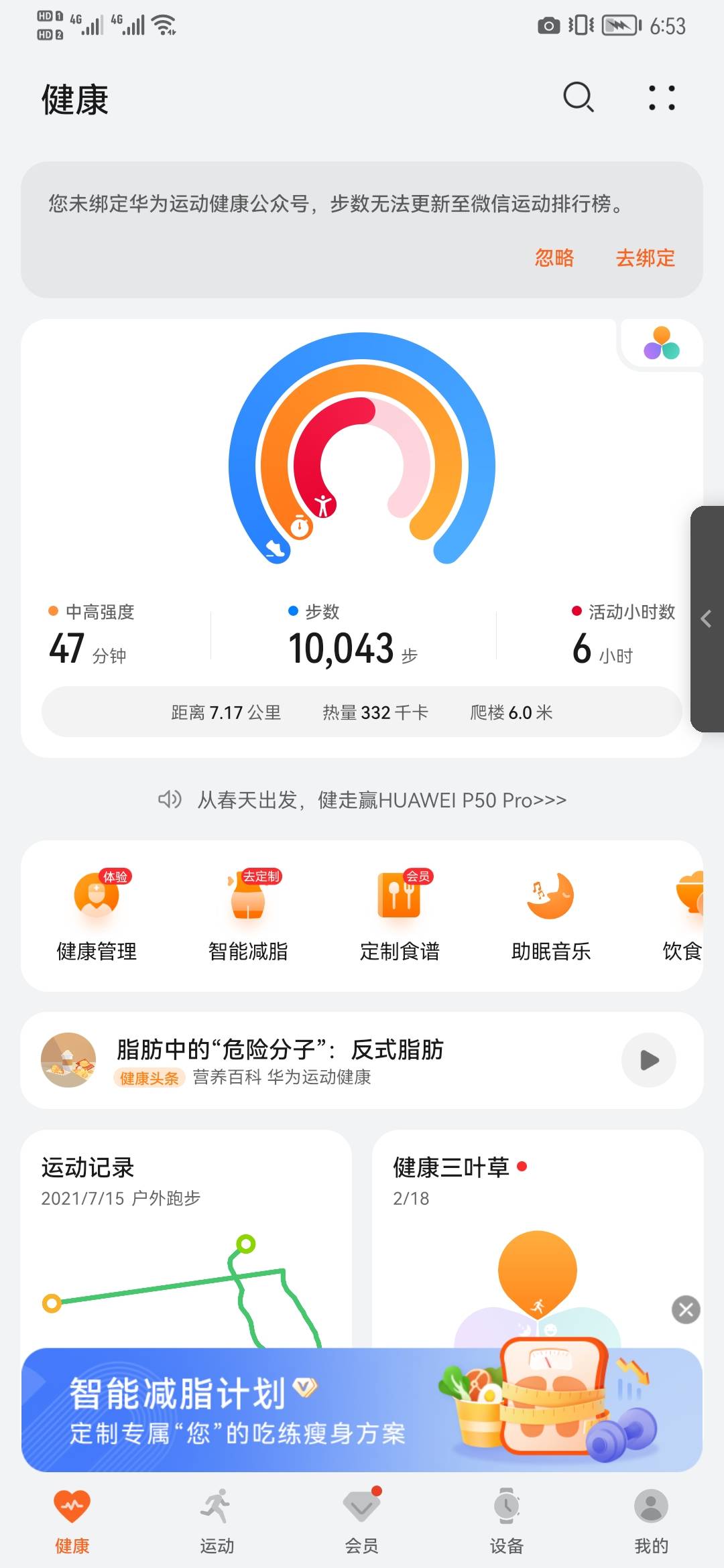Tap 忽略 to ignore the binding notice
The width and height of the screenshot is (724, 1568).
tap(554, 259)
